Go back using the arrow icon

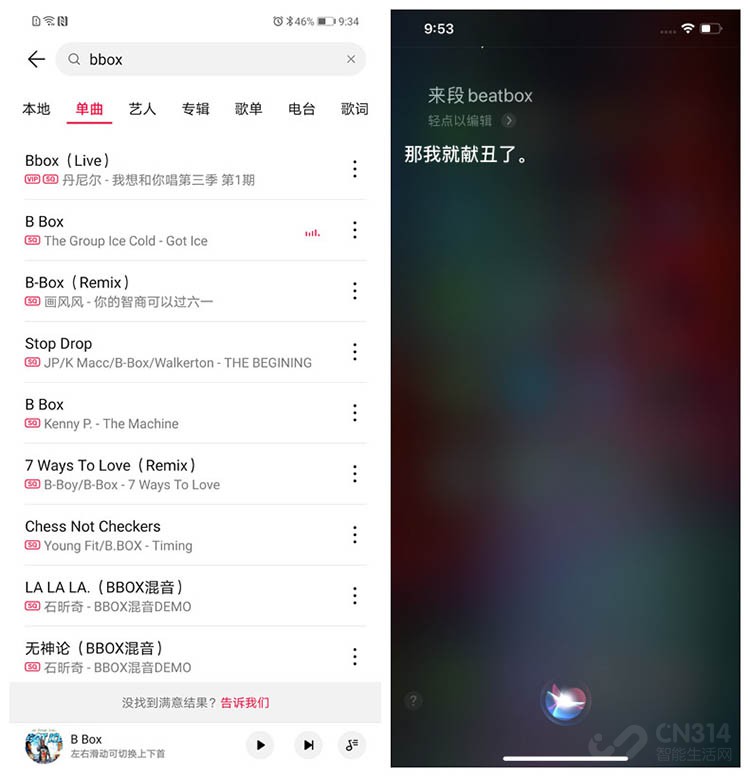pos(37,60)
